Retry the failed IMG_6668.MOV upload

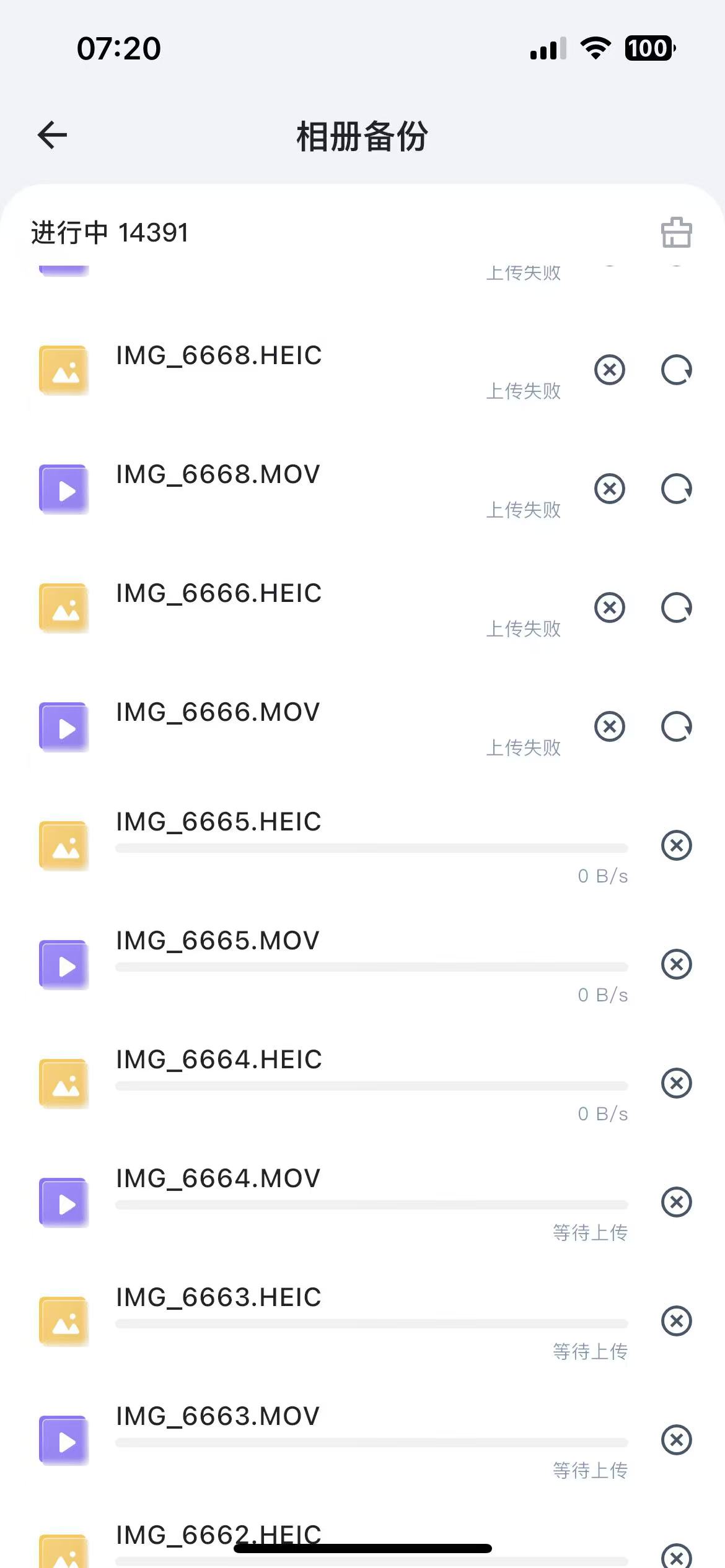(676, 489)
